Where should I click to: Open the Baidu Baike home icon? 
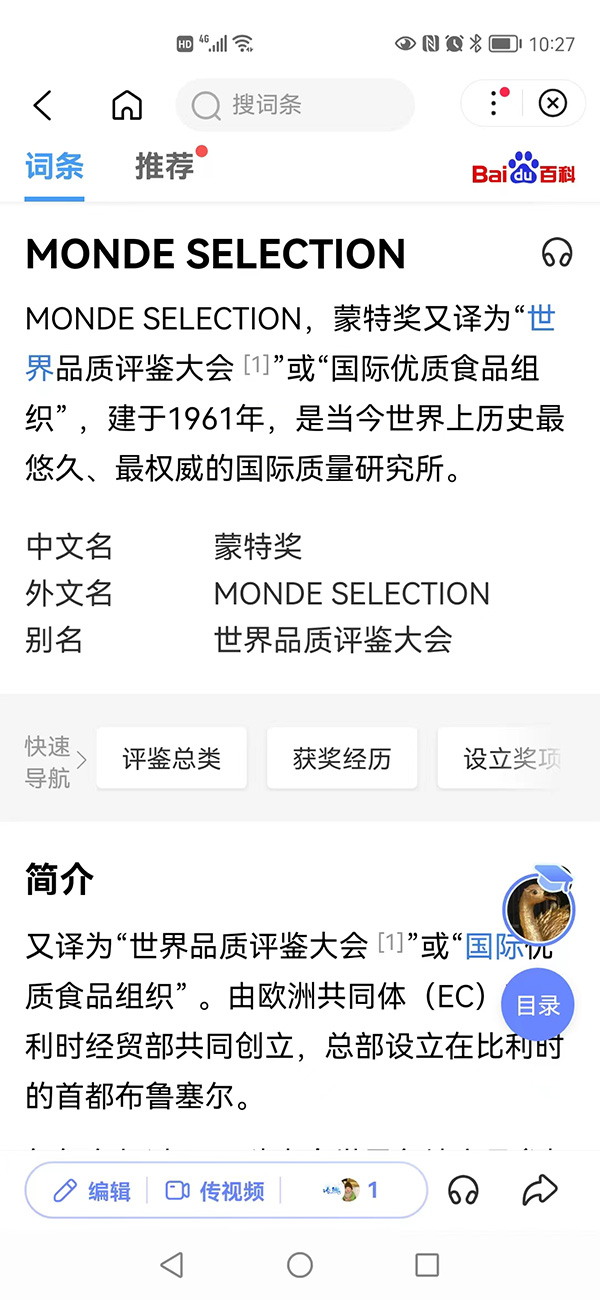click(127, 105)
